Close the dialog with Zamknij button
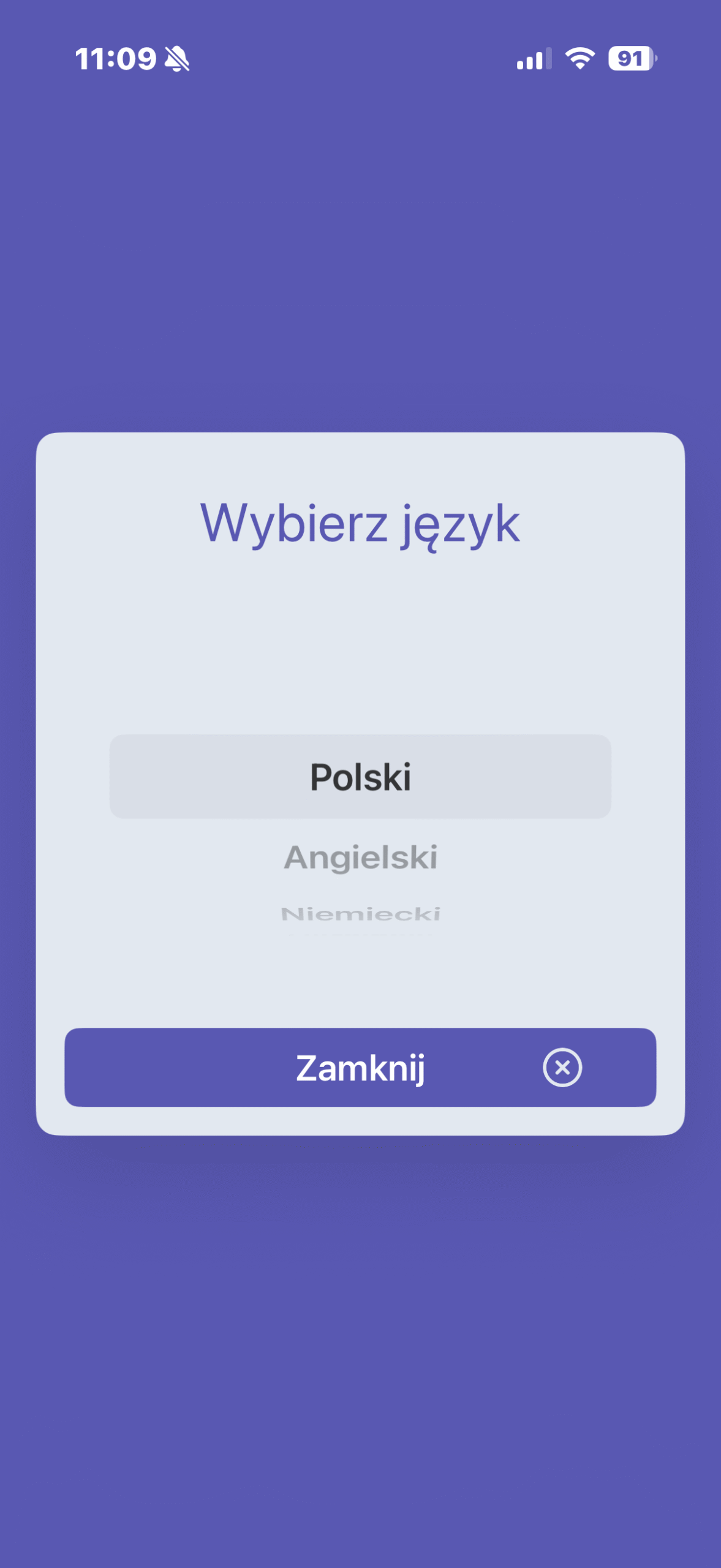721x1568 pixels. pos(360,1068)
